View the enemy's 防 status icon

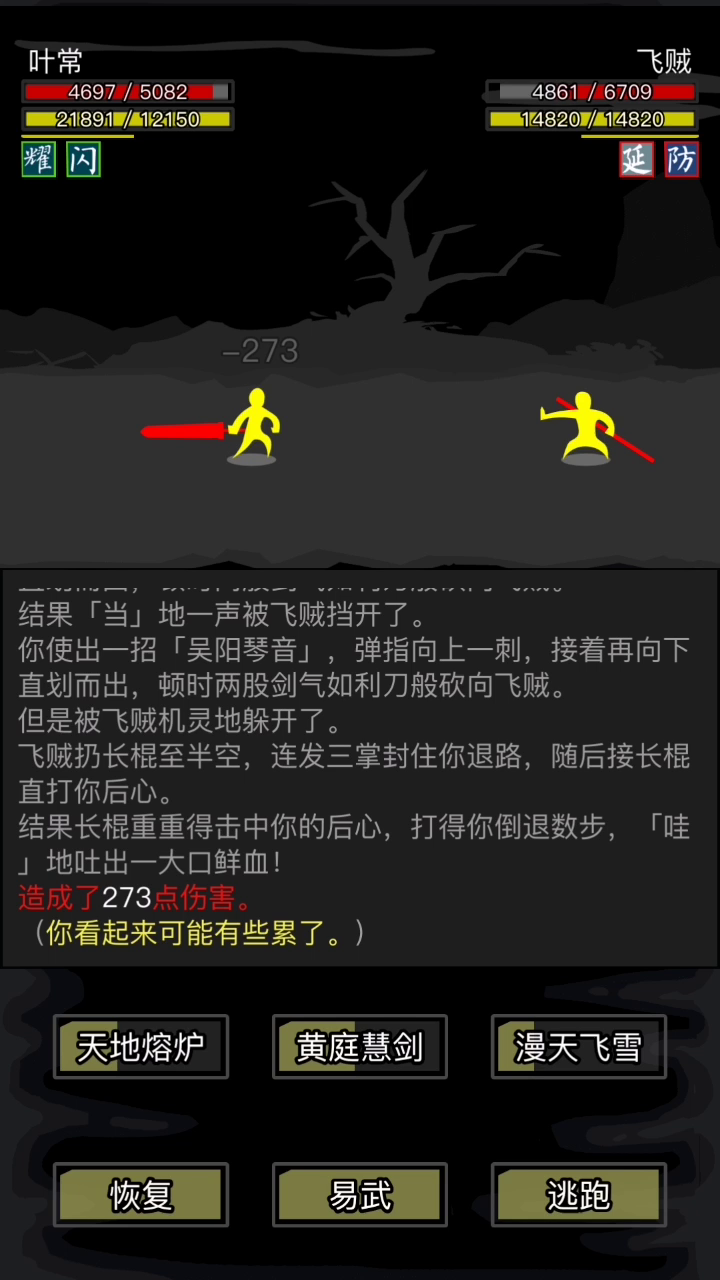point(682,159)
